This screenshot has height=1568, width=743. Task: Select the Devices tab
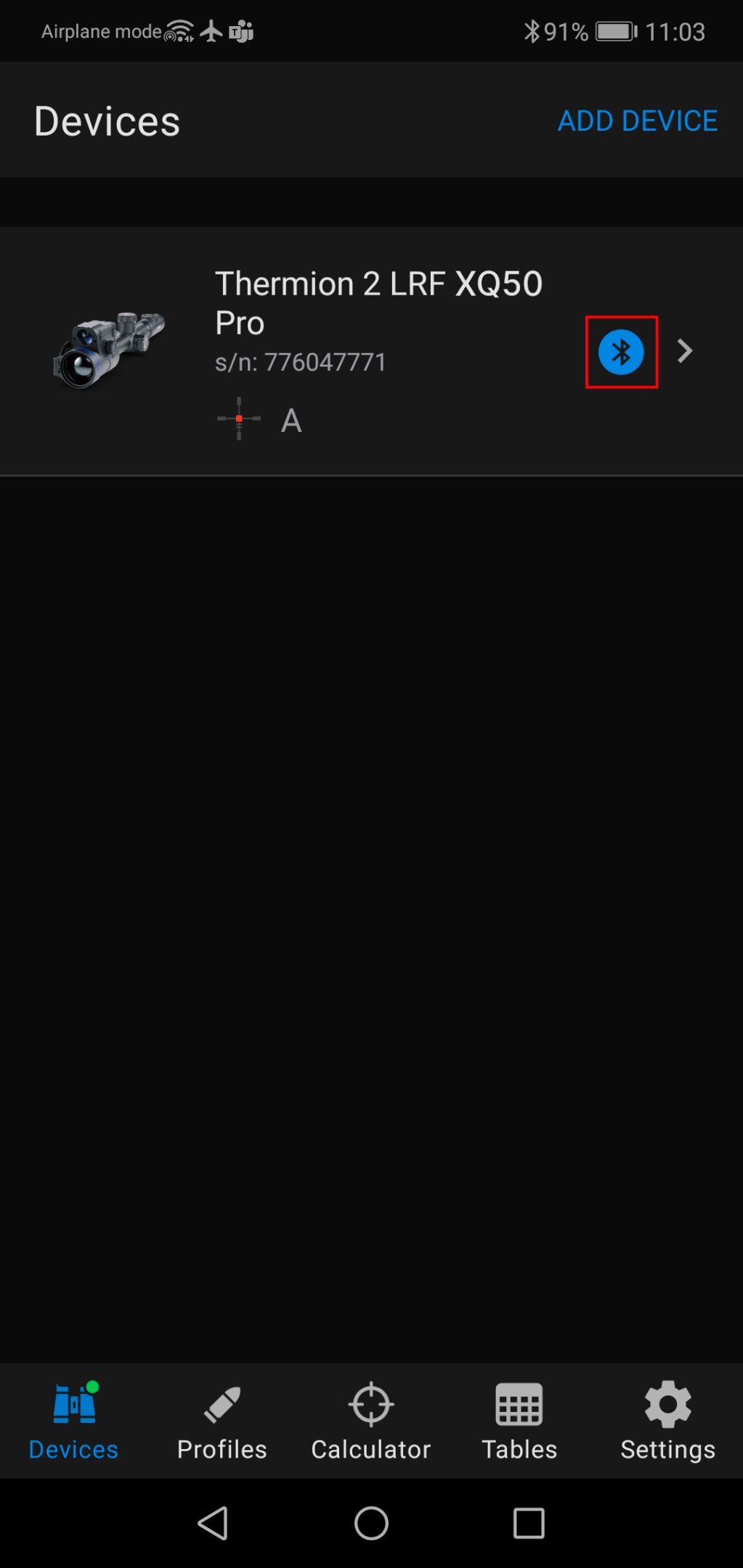73,1421
